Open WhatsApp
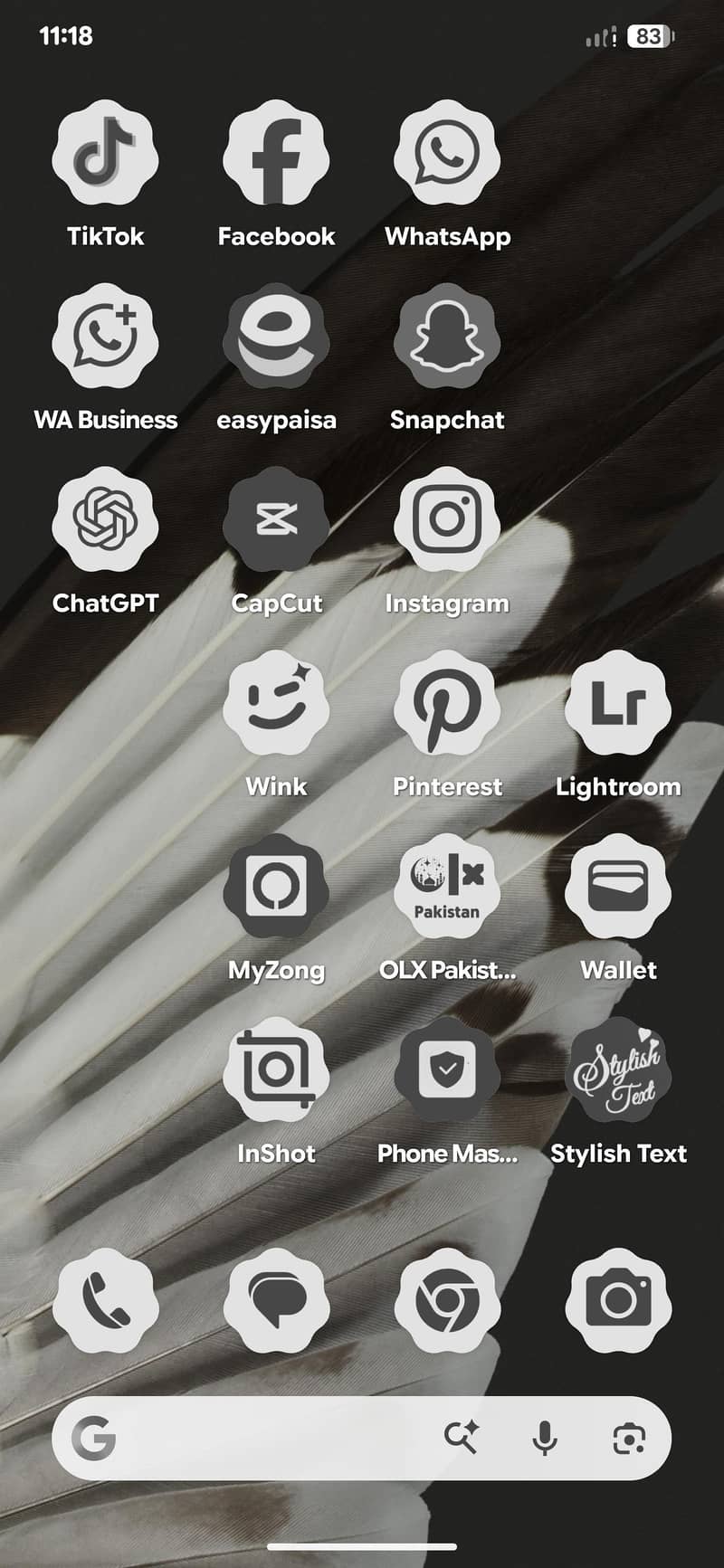Screen dimensions: 724x1568 (x=447, y=156)
